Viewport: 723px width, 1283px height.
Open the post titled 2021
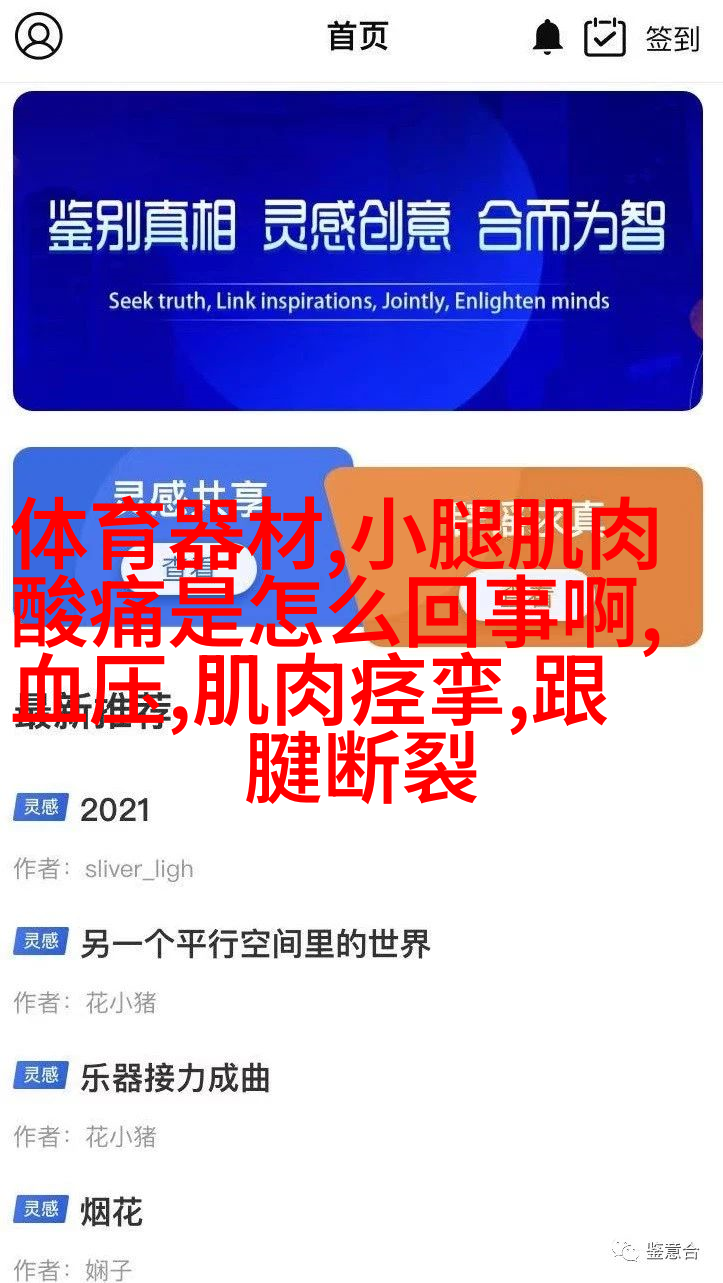point(114,809)
